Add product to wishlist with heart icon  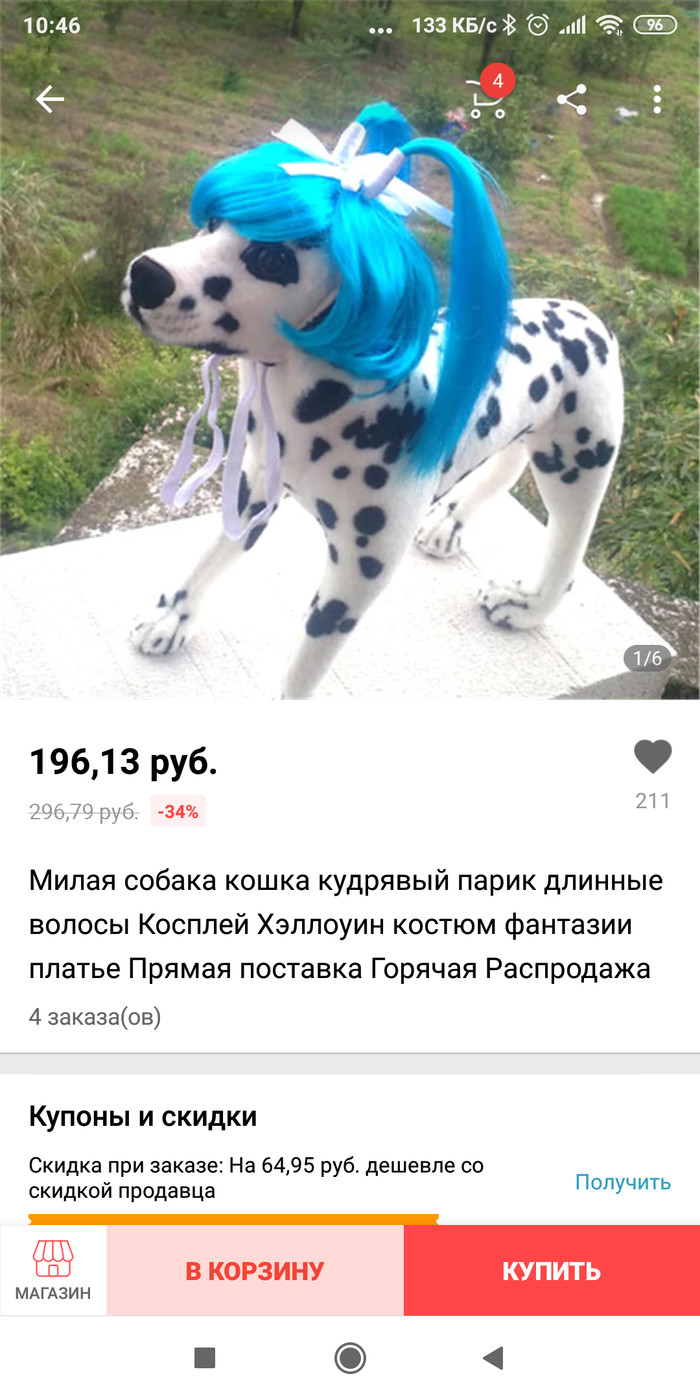click(652, 757)
